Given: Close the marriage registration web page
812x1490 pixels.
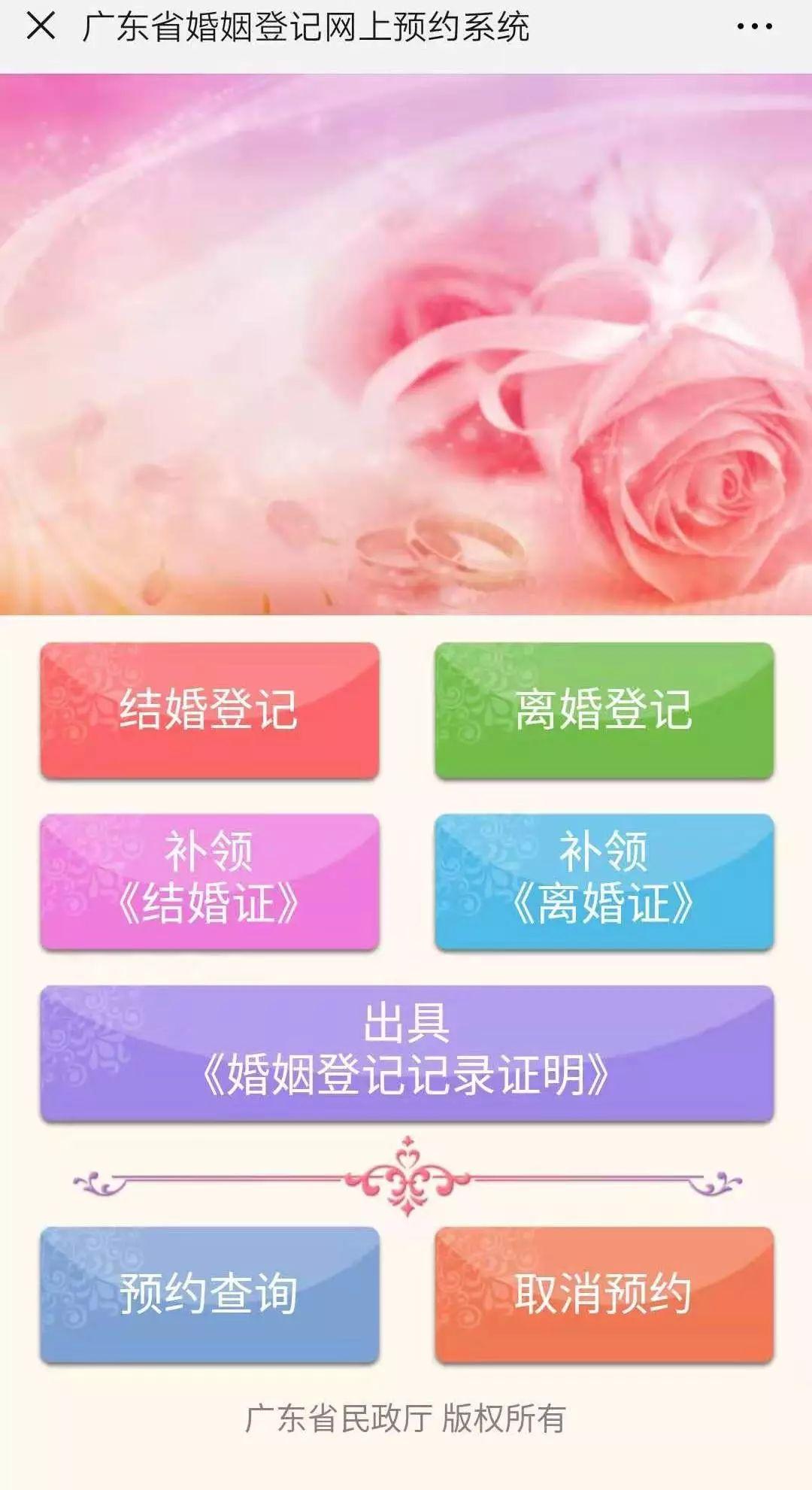Looking at the screenshot, I should (41, 27).
